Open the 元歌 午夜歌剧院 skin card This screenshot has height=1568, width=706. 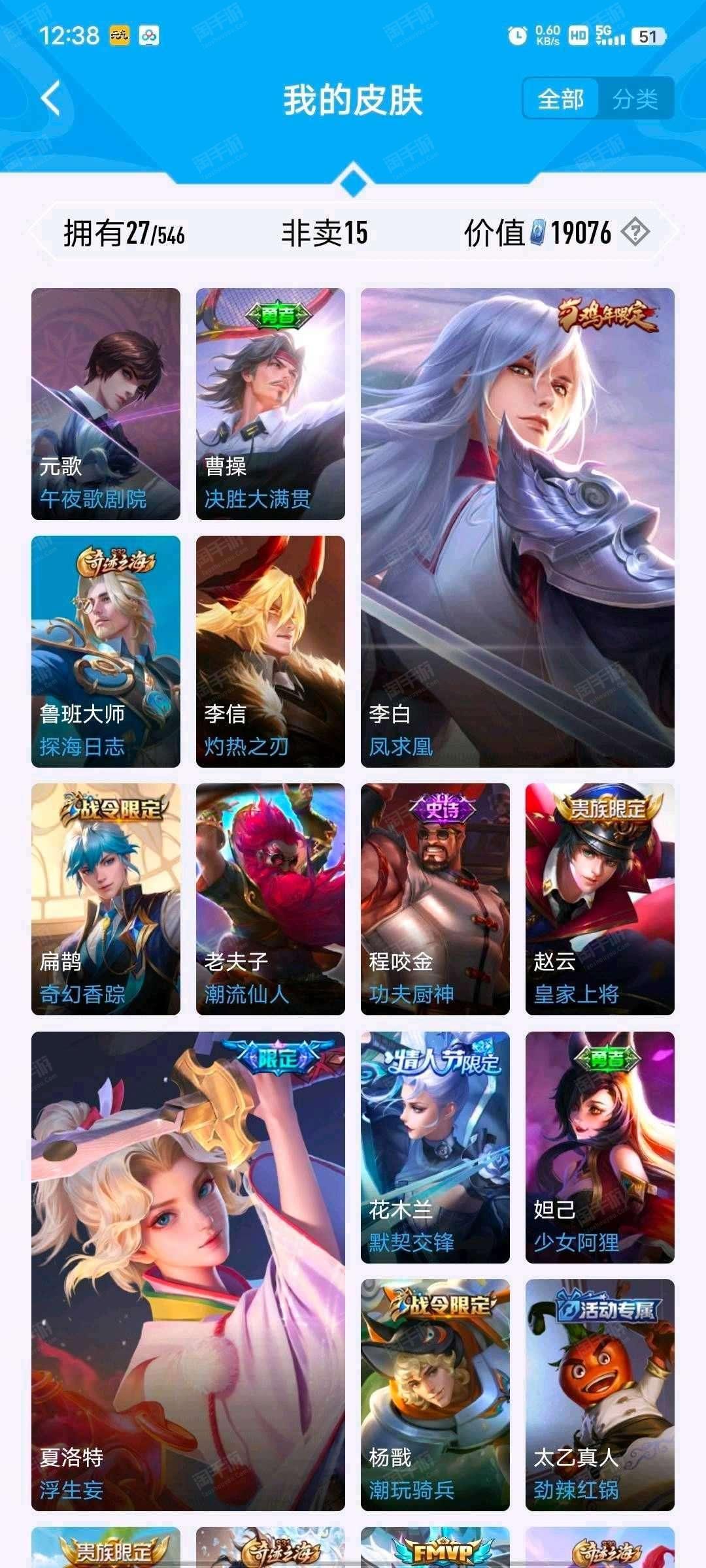pos(106,404)
